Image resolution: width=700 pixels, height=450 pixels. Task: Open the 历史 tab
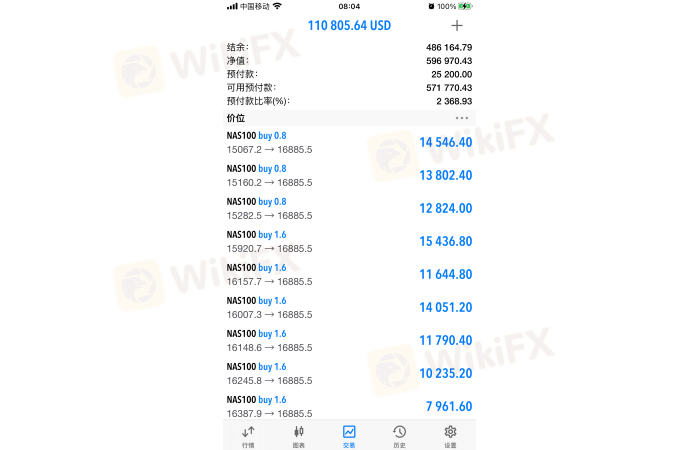(399, 435)
